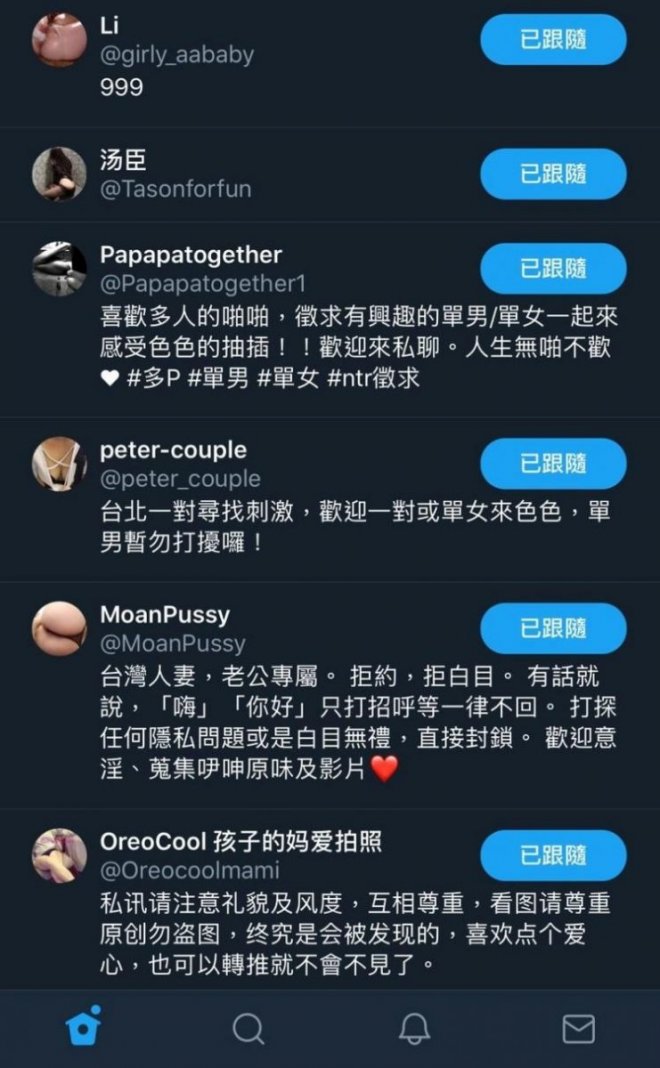The image size is (660, 1068).
Task: Open the Messages envelope tab
Action: point(578,1028)
